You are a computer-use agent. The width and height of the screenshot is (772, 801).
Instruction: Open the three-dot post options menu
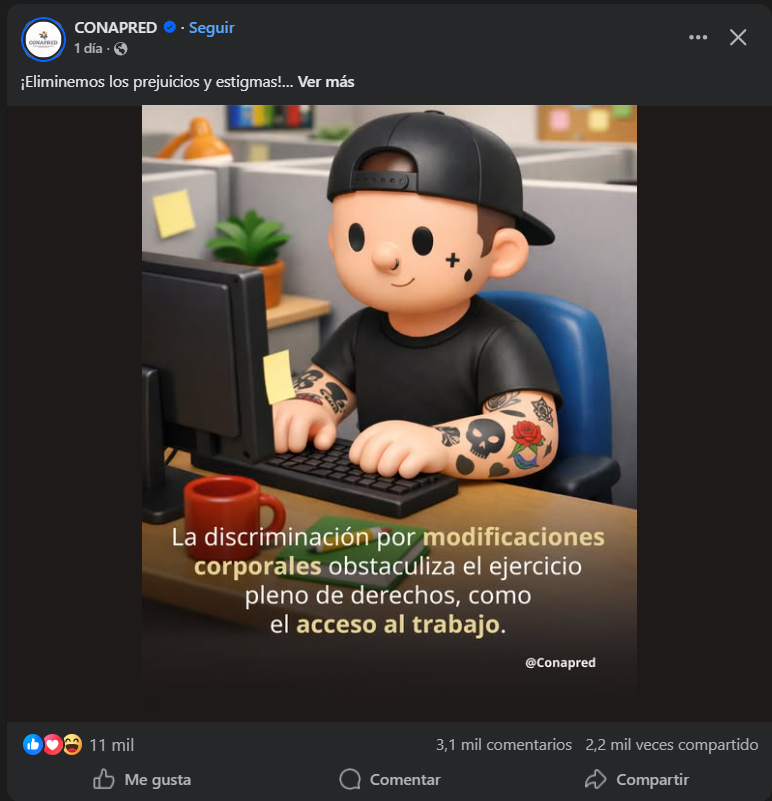(698, 37)
